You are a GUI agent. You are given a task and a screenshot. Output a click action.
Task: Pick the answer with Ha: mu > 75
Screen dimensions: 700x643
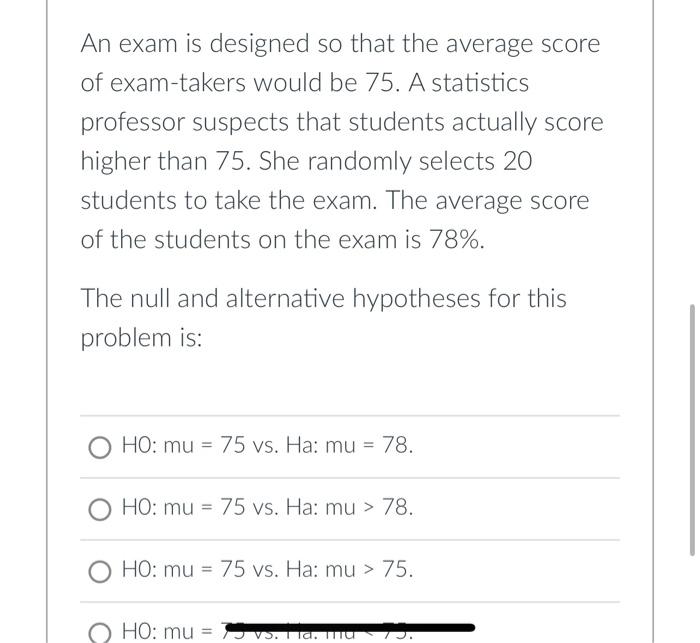click(x=99, y=570)
